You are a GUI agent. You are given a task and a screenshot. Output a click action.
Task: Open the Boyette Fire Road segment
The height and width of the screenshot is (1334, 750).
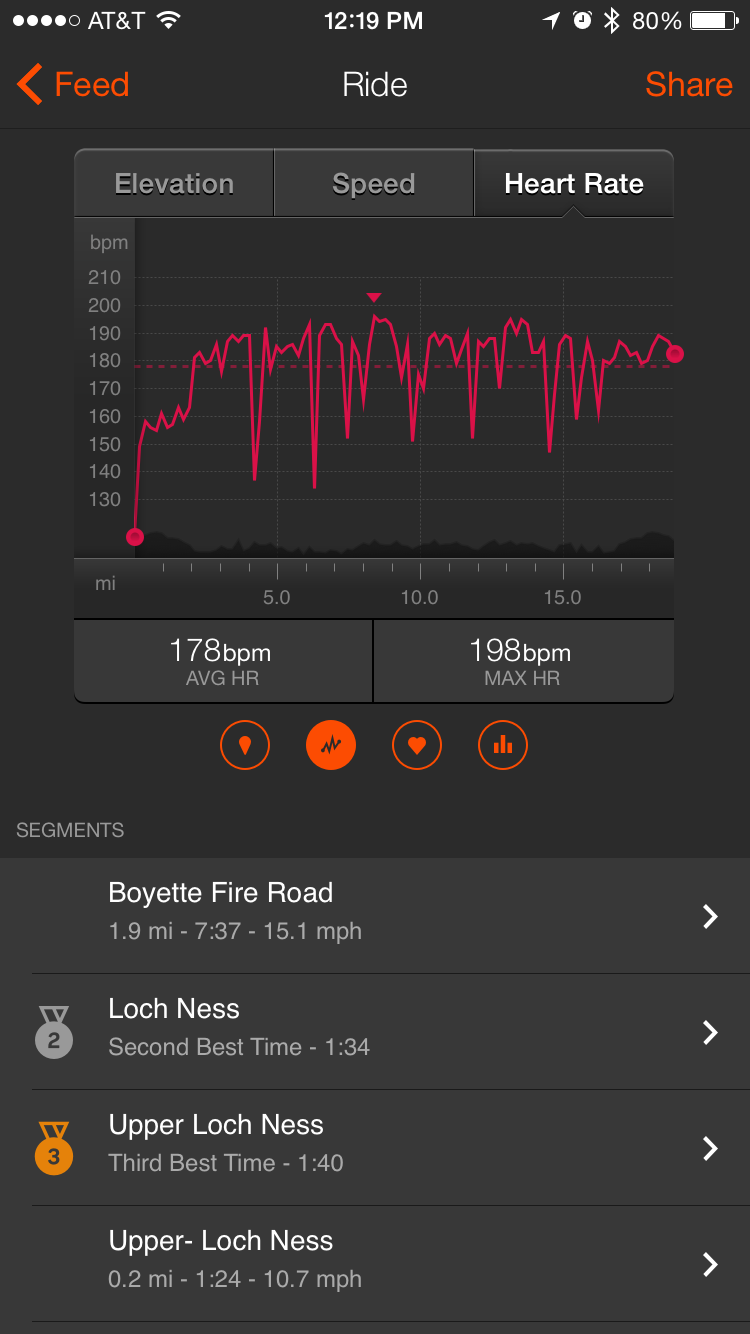click(375, 916)
